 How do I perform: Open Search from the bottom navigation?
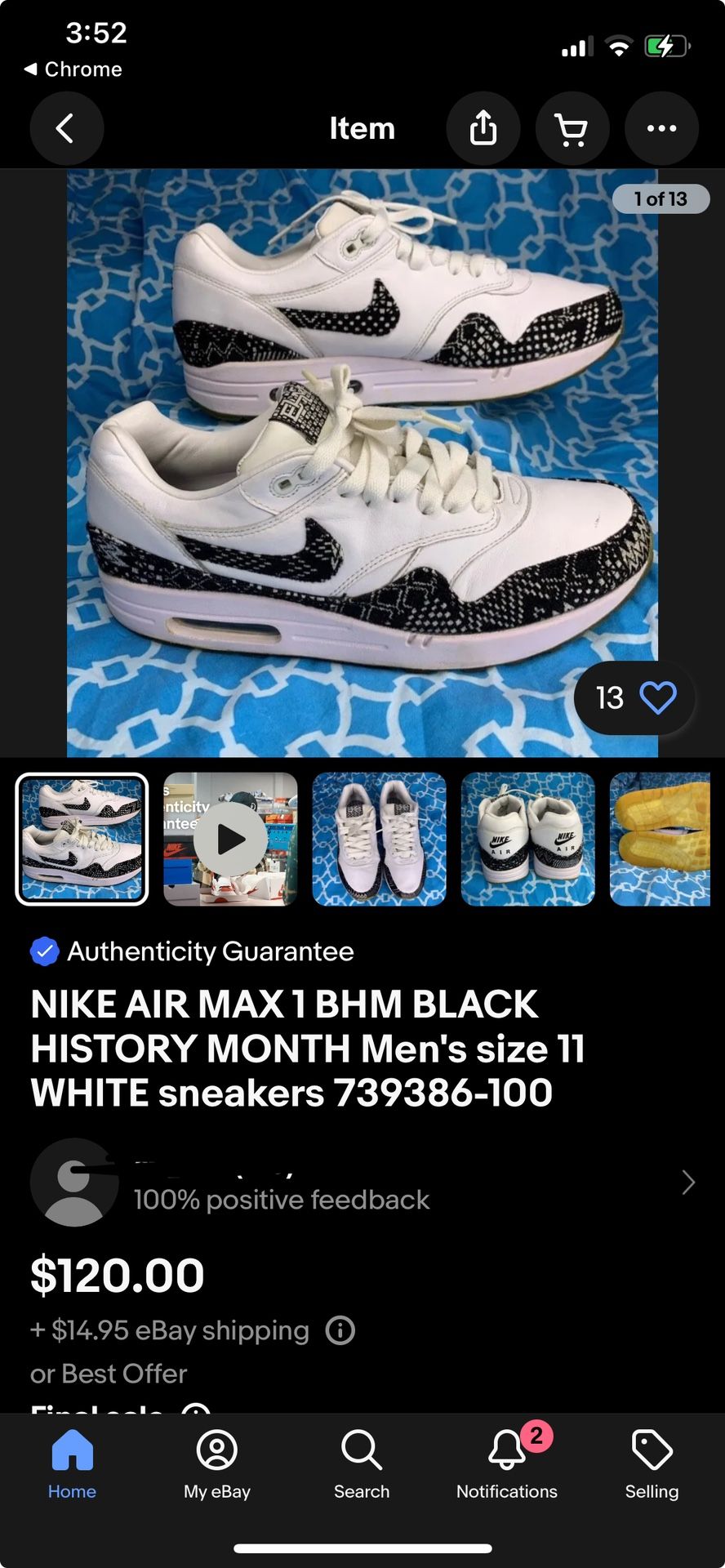point(362,1470)
